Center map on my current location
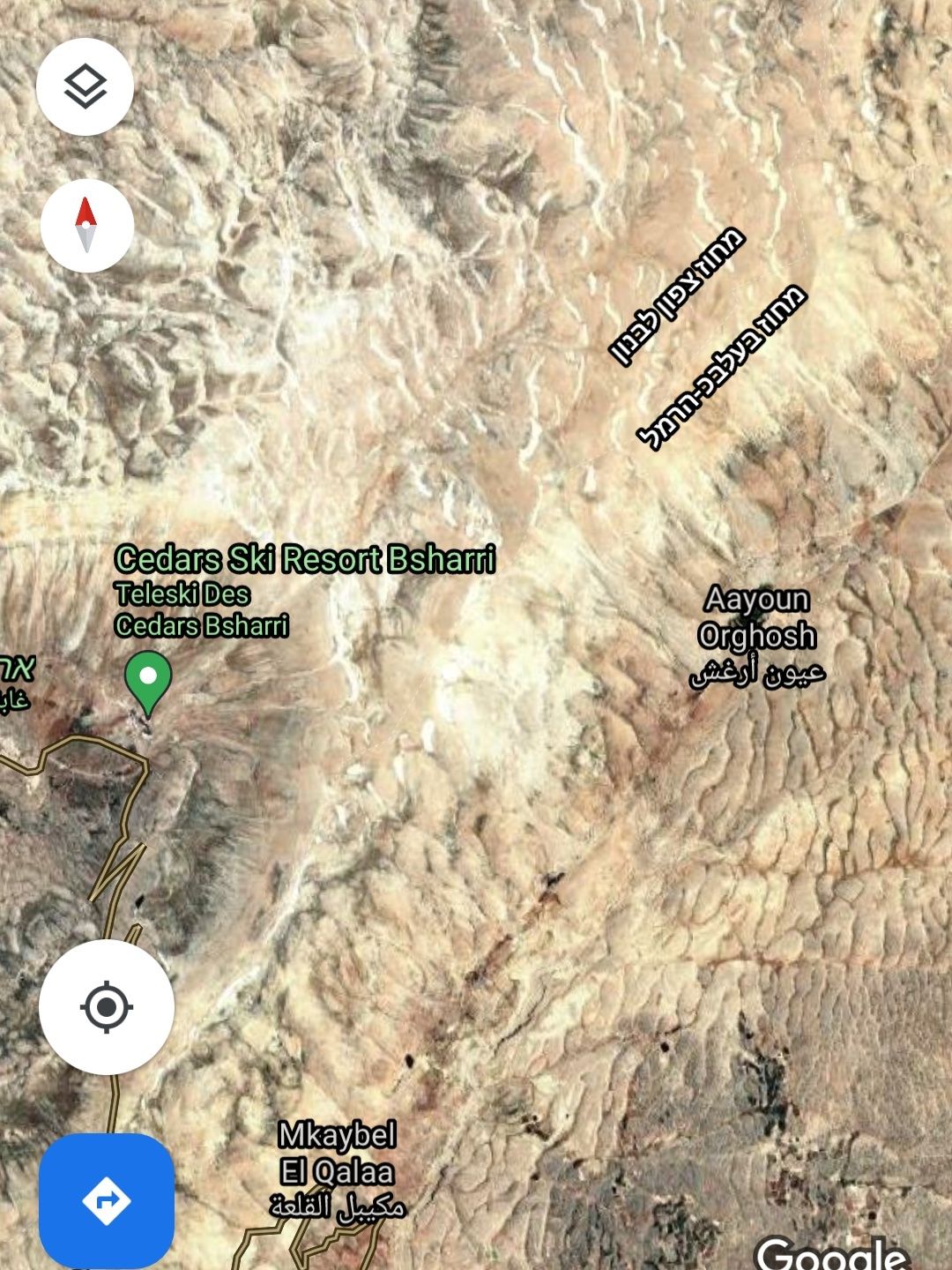The width and height of the screenshot is (952, 1270). pos(107,1006)
